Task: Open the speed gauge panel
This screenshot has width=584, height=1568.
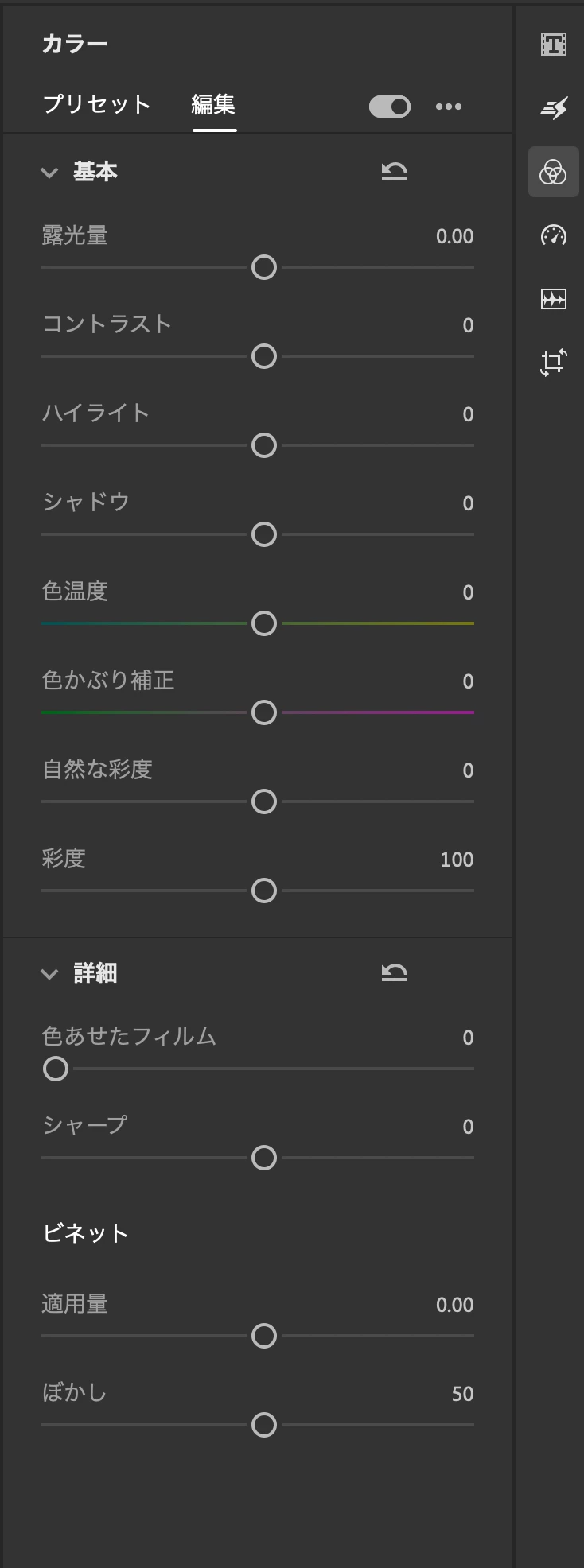Action: (x=554, y=235)
